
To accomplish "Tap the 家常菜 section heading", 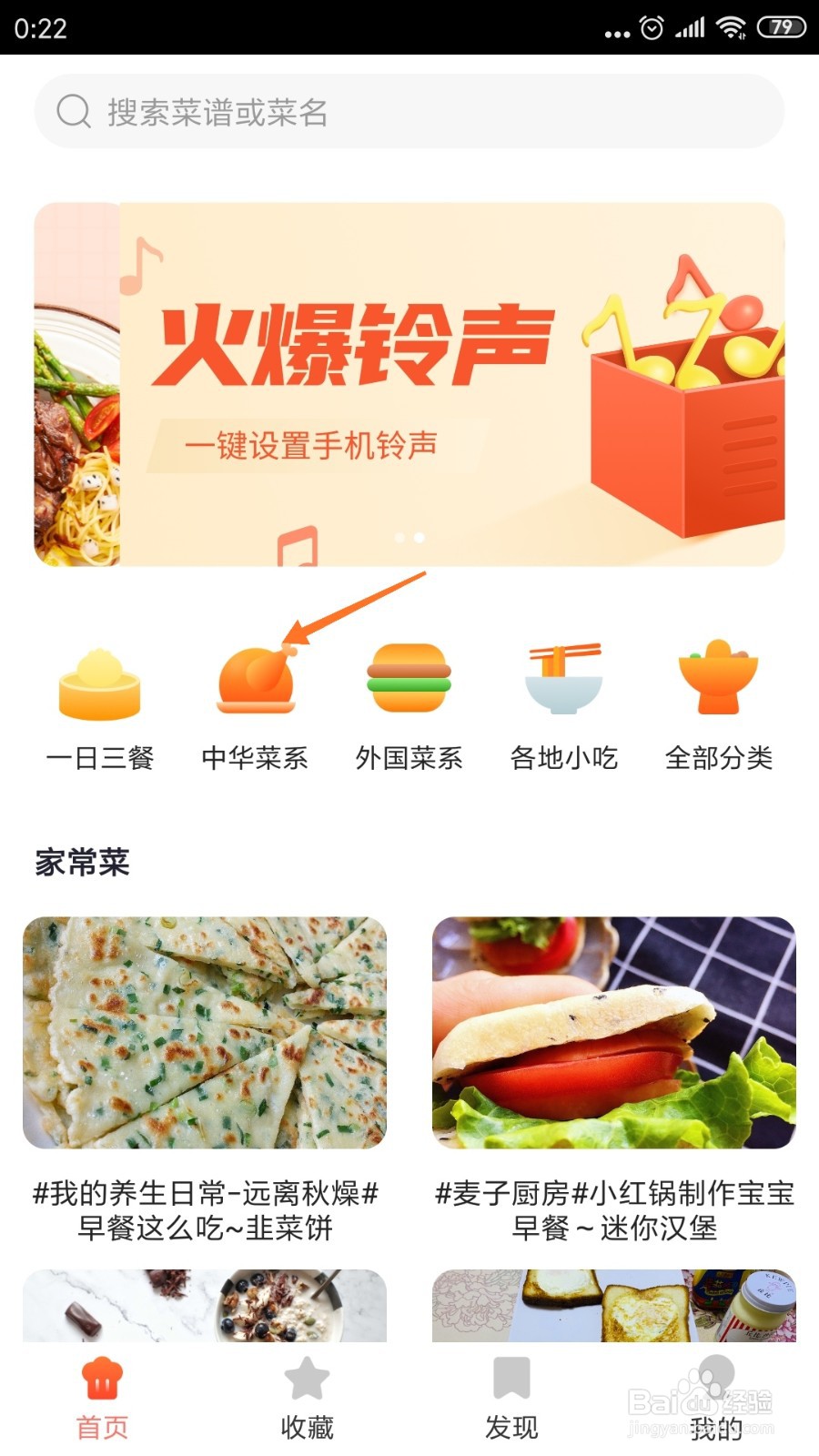I will (82, 863).
